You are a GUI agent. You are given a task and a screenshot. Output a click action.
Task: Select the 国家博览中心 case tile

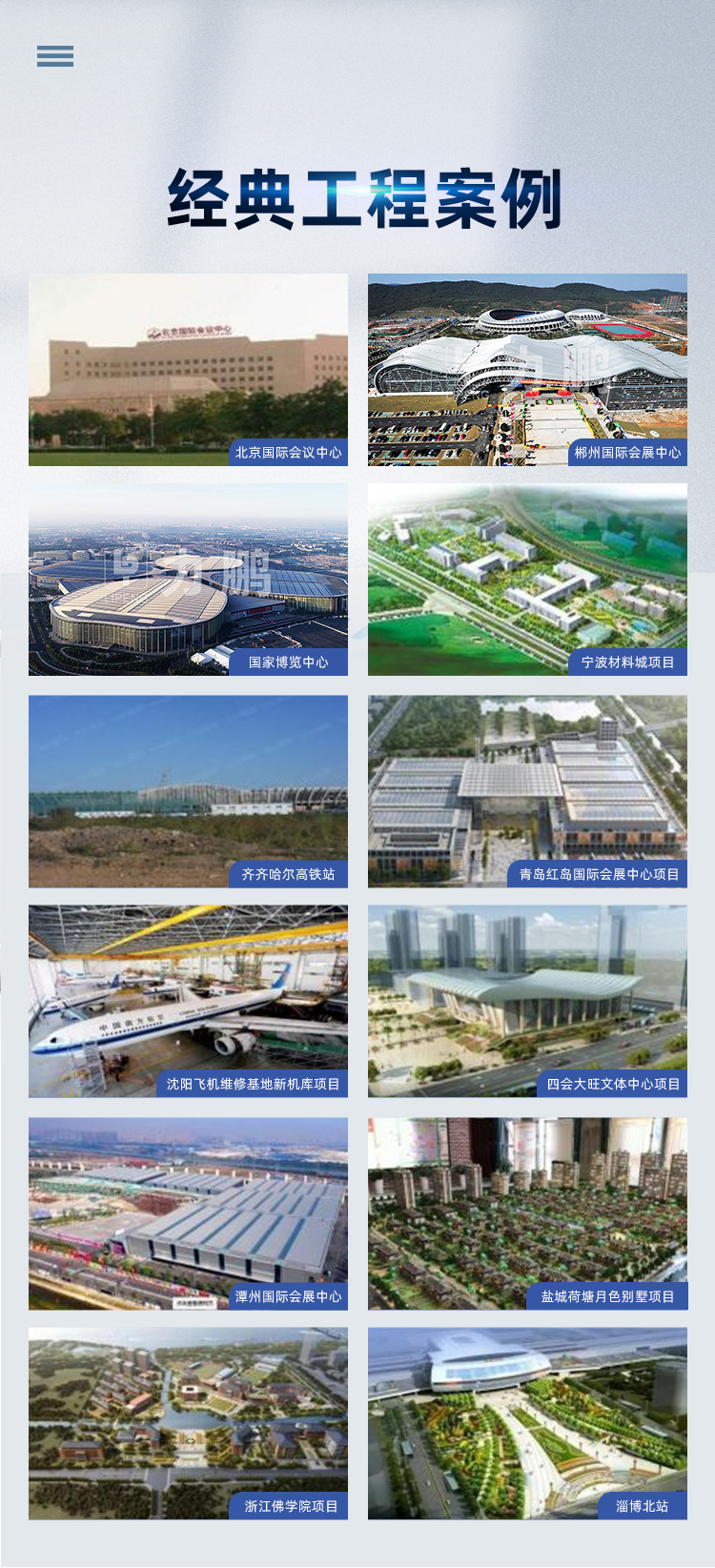[188, 580]
